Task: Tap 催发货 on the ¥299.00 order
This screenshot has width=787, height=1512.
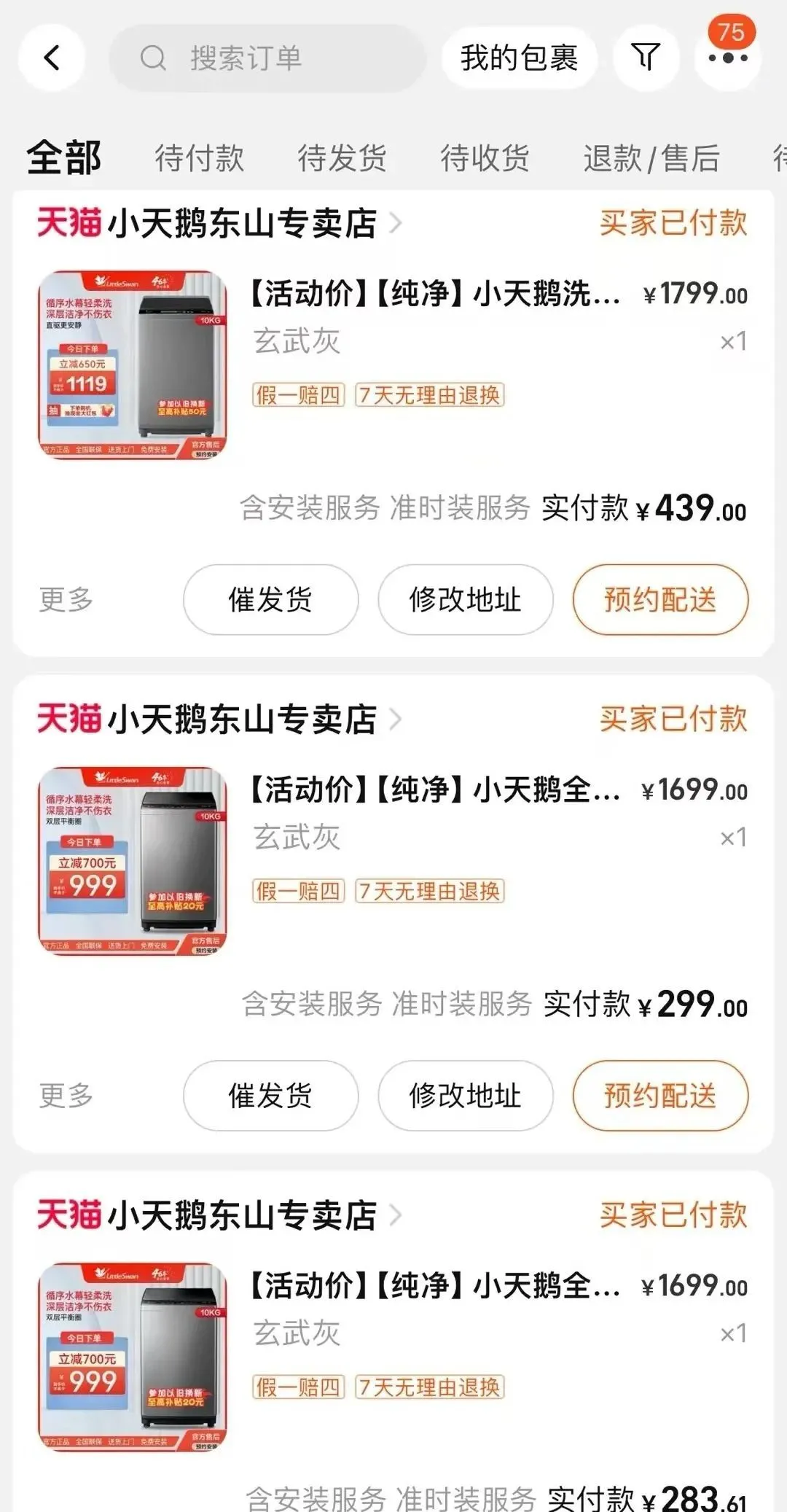Action: (270, 1095)
